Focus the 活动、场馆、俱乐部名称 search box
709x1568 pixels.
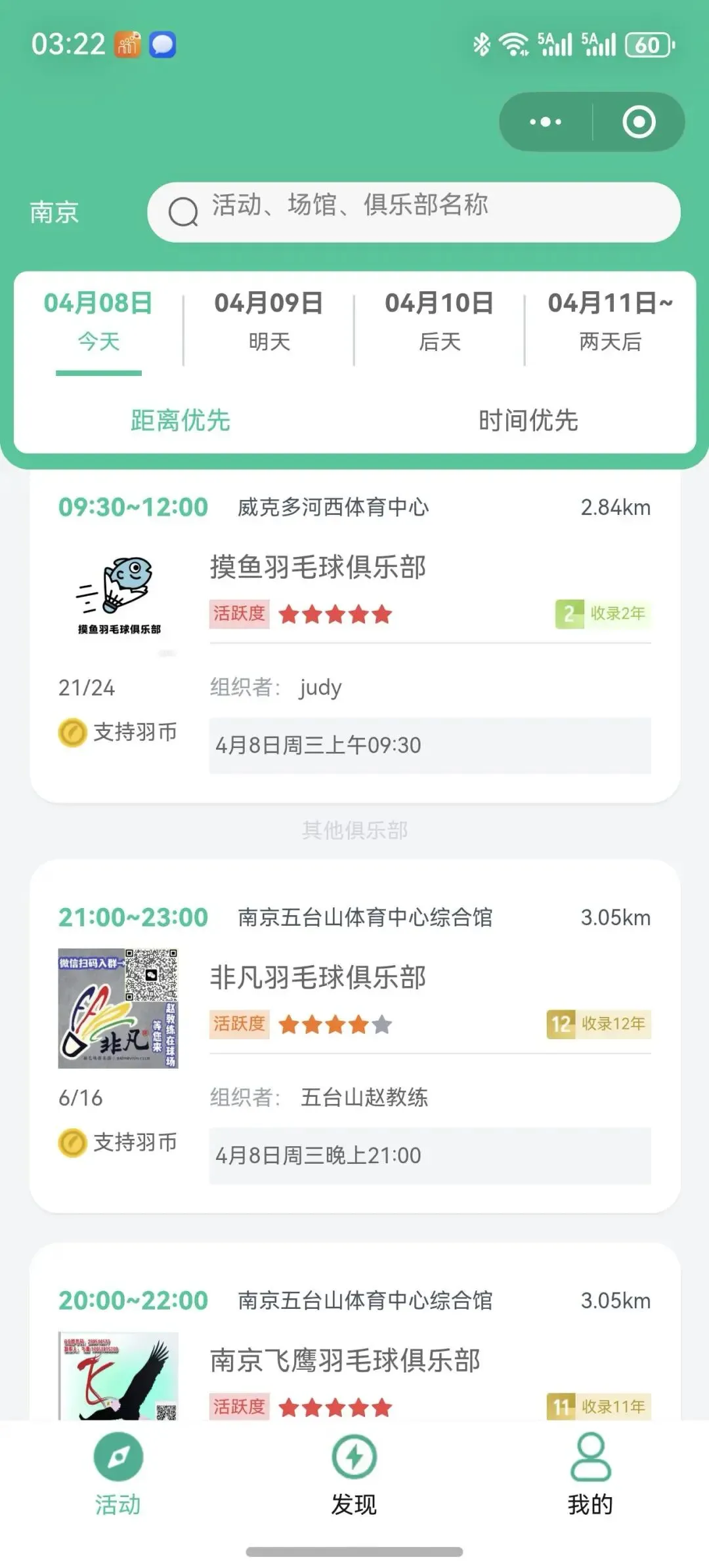(414, 212)
